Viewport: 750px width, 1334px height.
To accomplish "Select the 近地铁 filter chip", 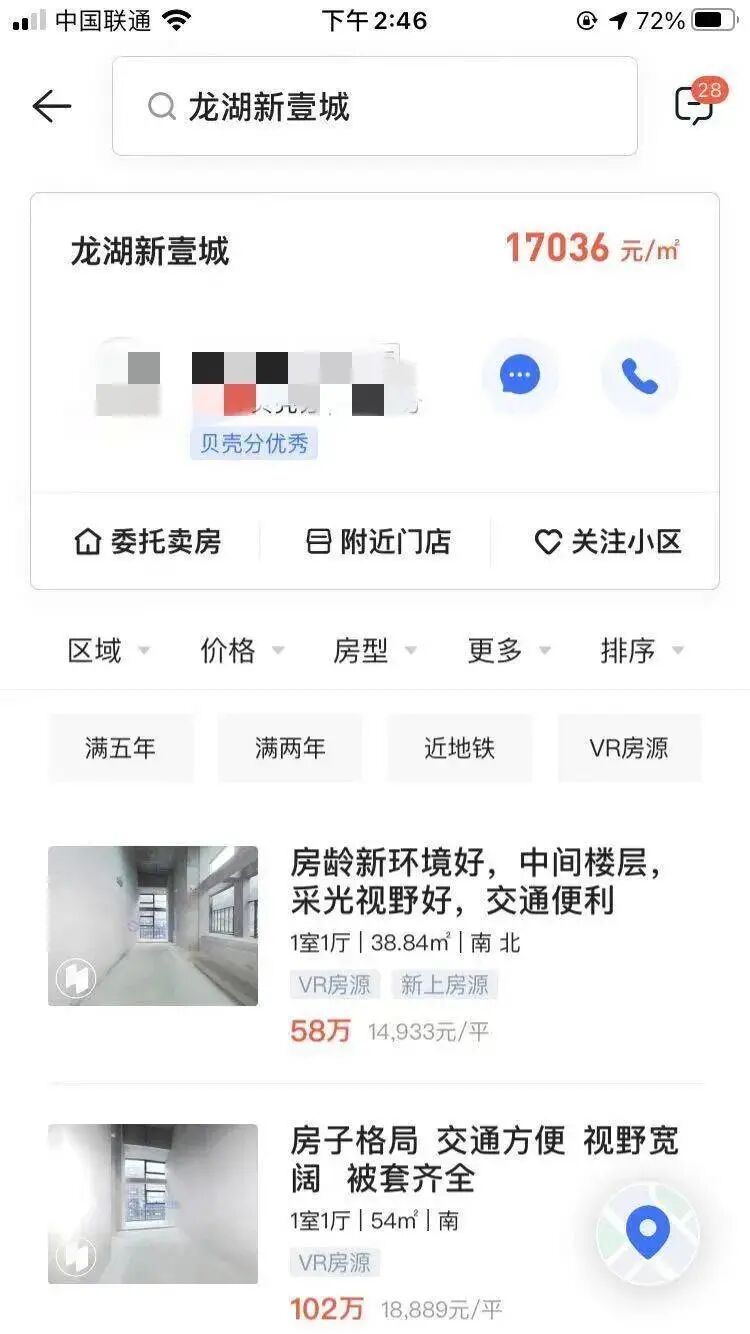I will [460, 748].
